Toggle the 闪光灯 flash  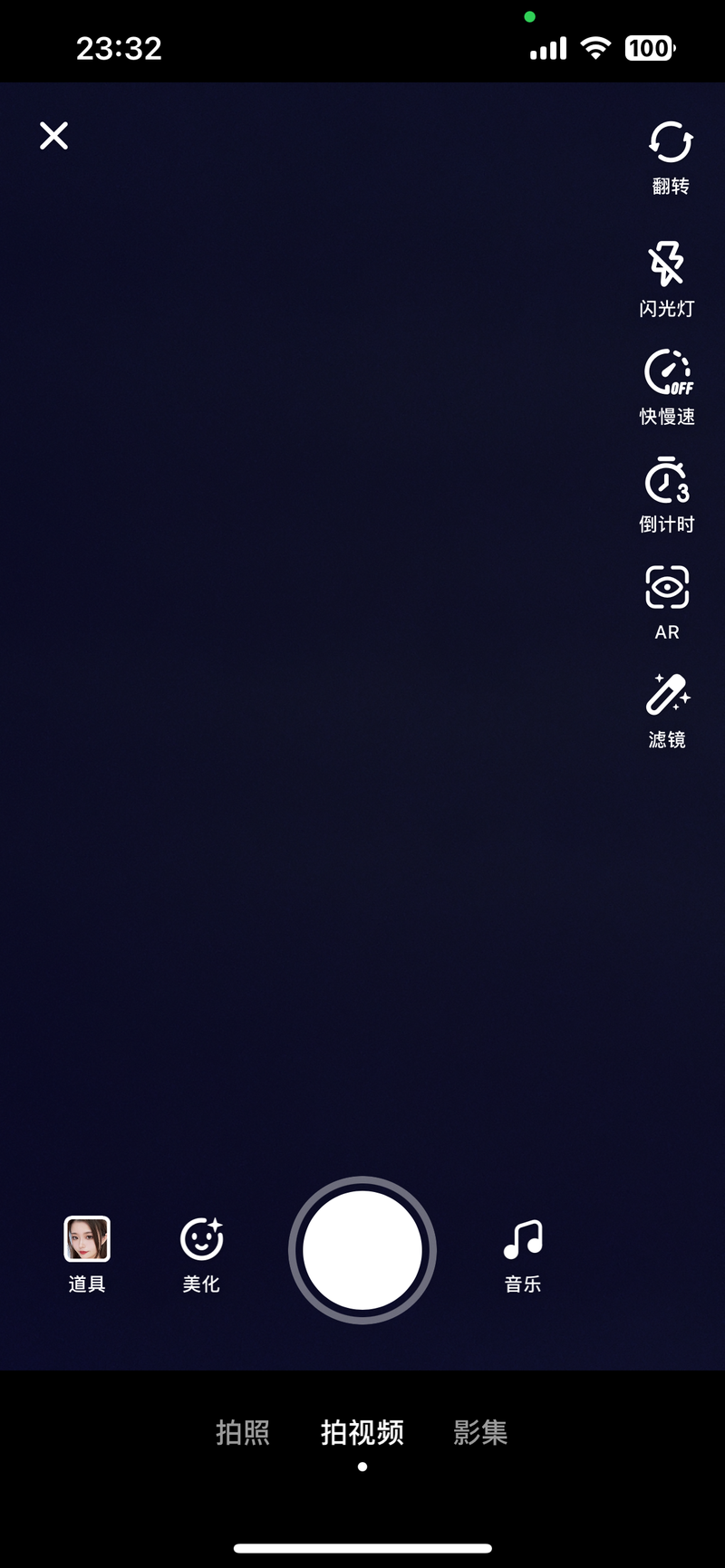click(x=667, y=279)
